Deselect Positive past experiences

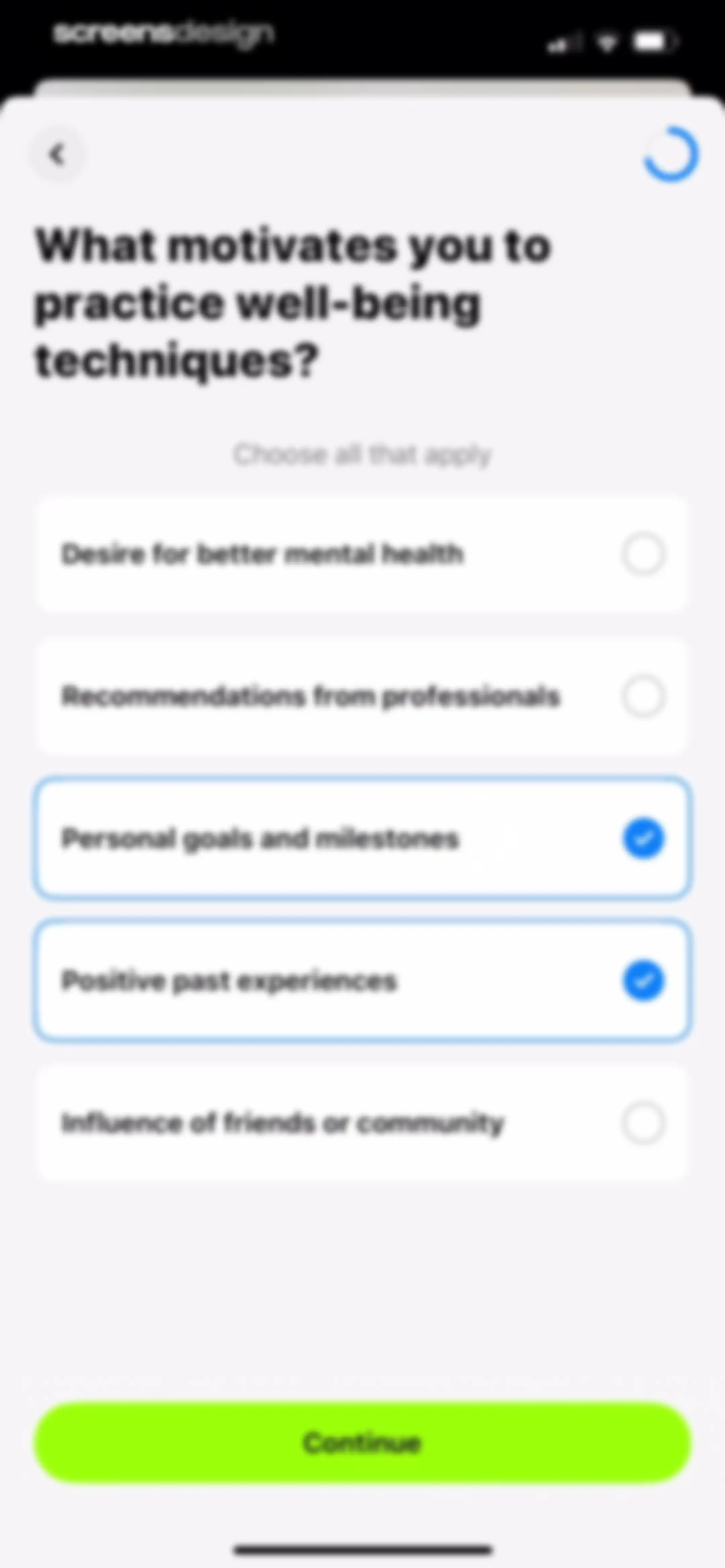(362, 981)
